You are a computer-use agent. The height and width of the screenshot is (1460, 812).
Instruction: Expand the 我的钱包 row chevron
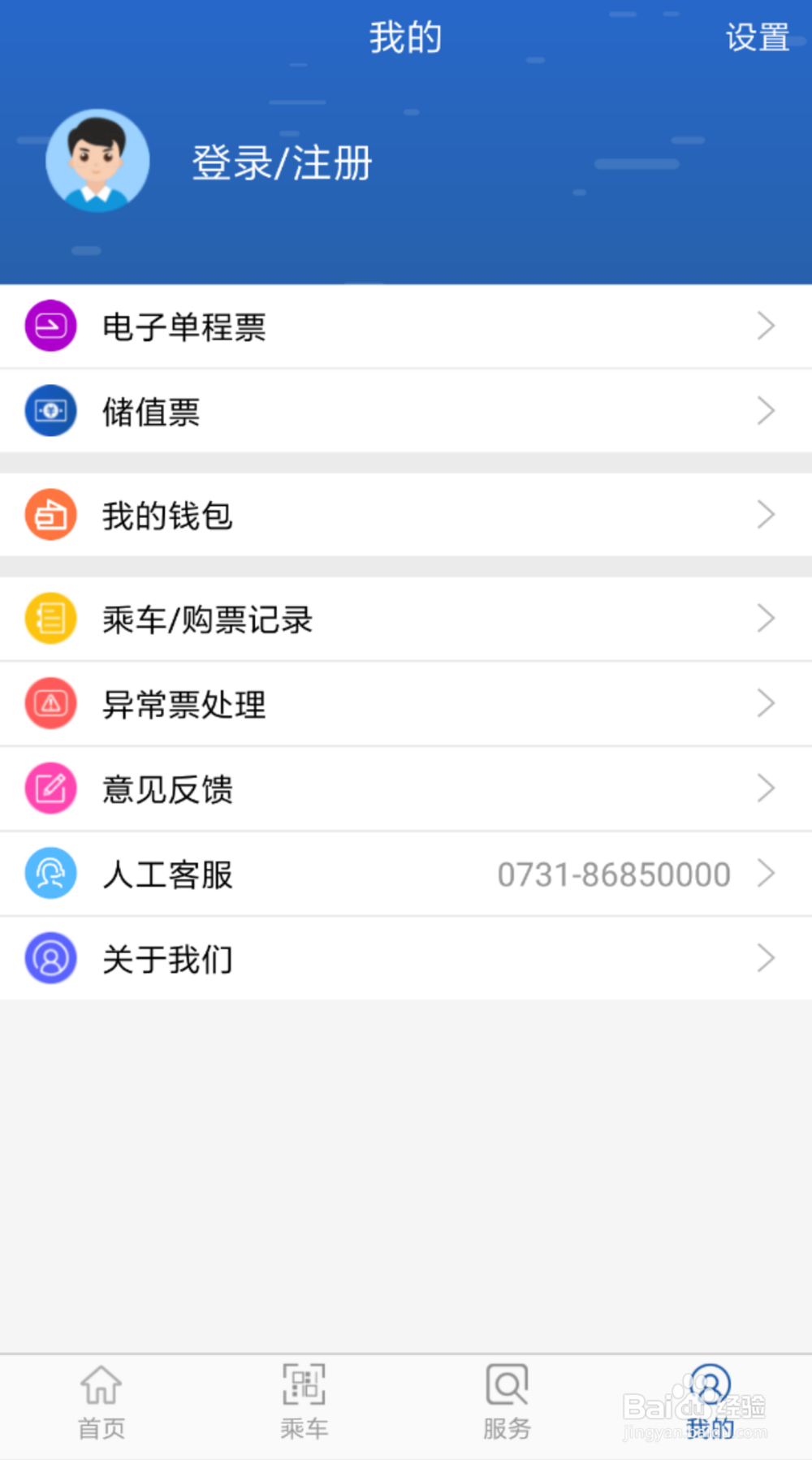[764, 514]
